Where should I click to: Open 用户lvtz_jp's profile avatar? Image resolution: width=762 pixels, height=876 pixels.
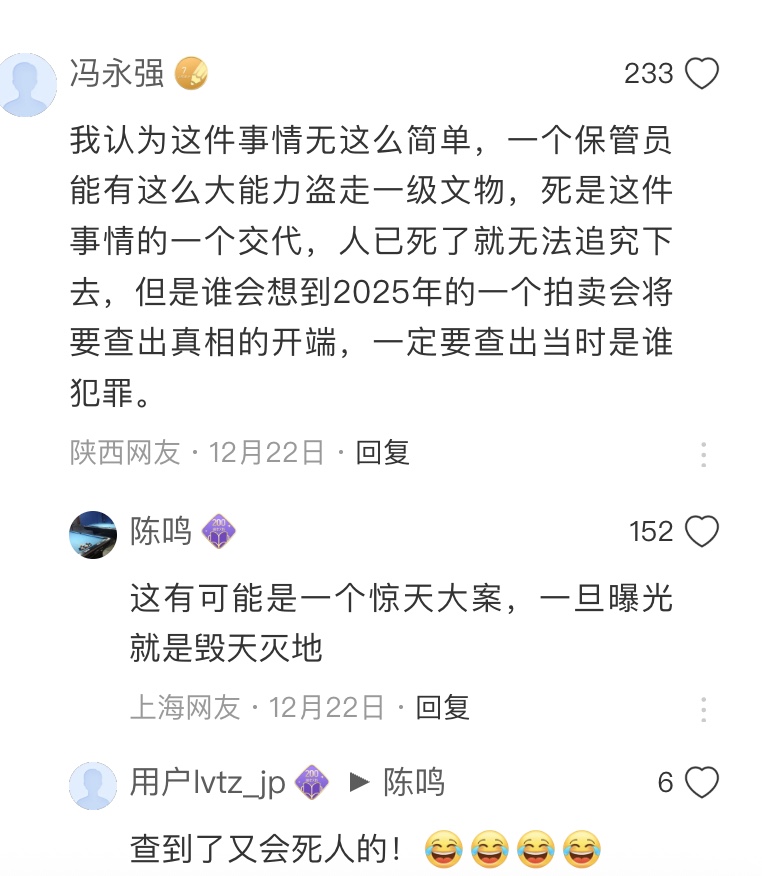pyautogui.click(x=93, y=785)
